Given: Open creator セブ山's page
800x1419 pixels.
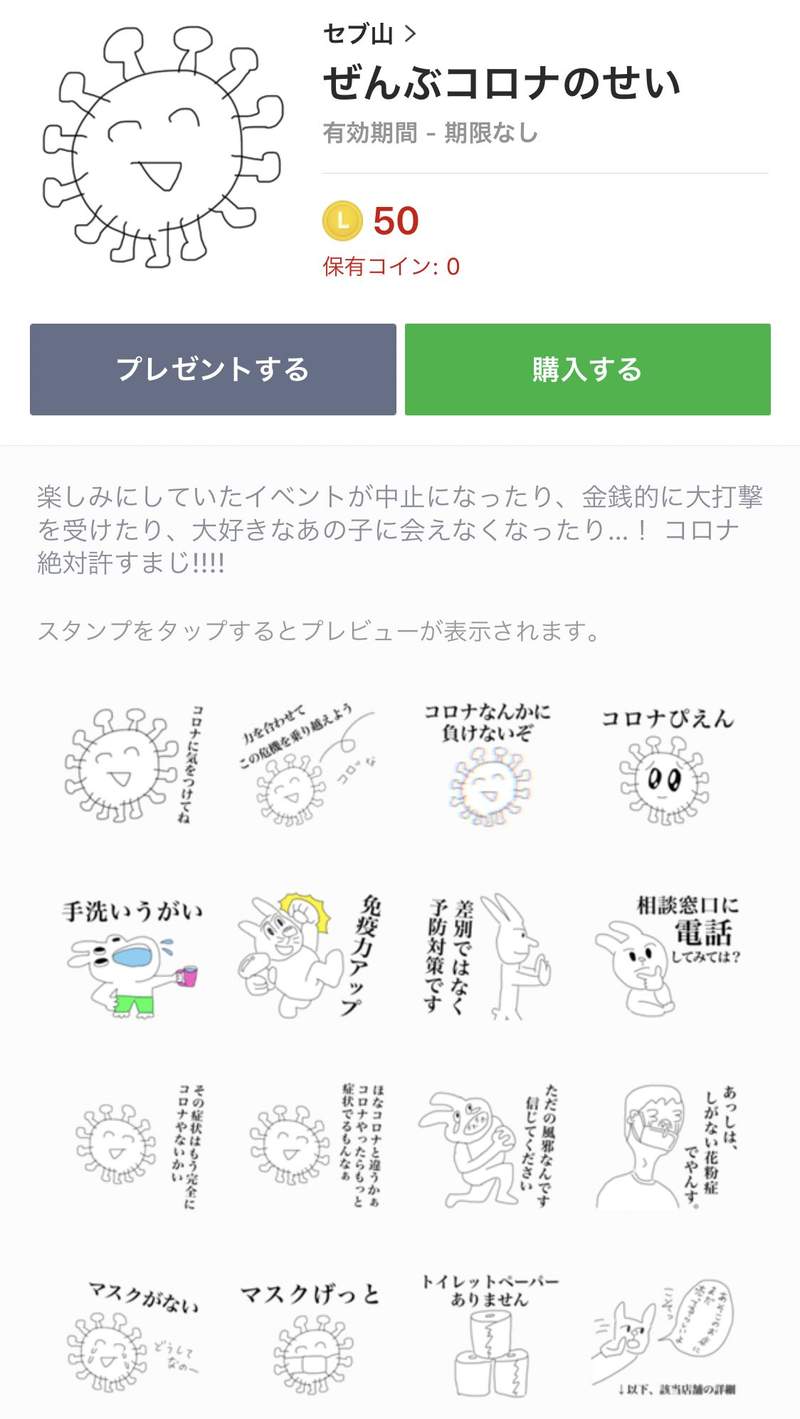Looking at the screenshot, I should pyautogui.click(x=369, y=35).
